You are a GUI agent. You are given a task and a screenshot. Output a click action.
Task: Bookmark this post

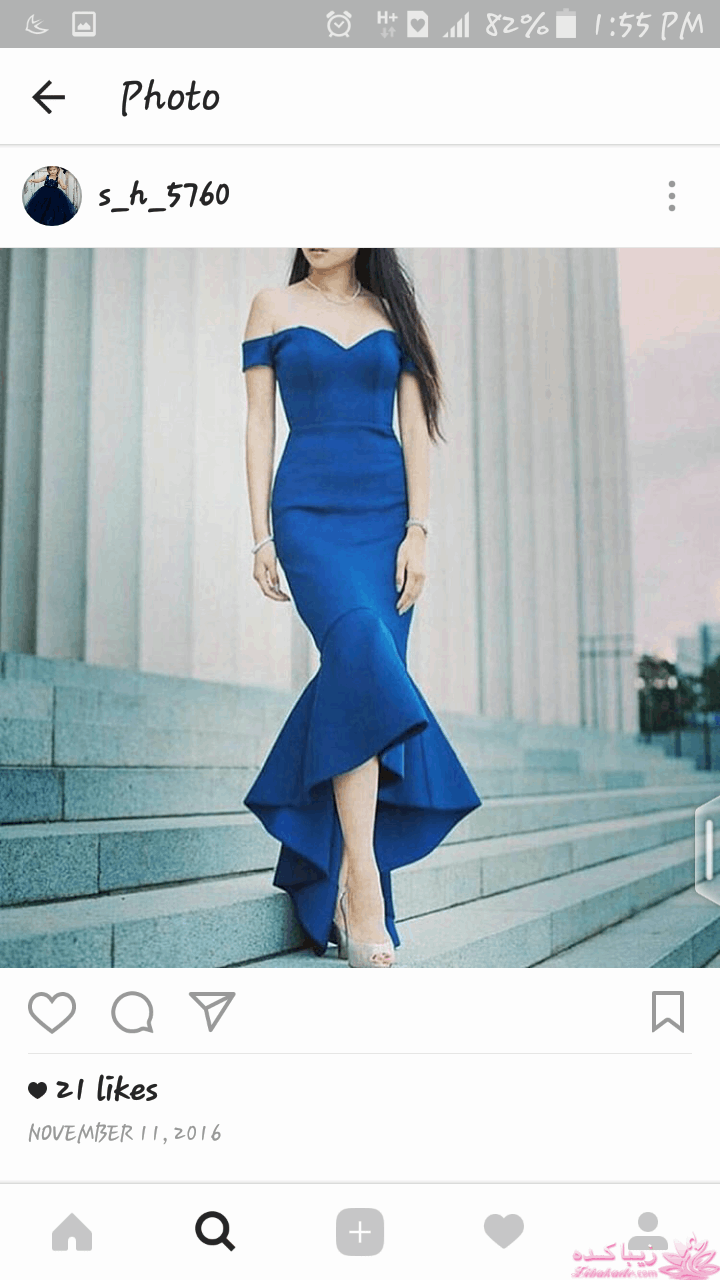pyautogui.click(x=667, y=1012)
